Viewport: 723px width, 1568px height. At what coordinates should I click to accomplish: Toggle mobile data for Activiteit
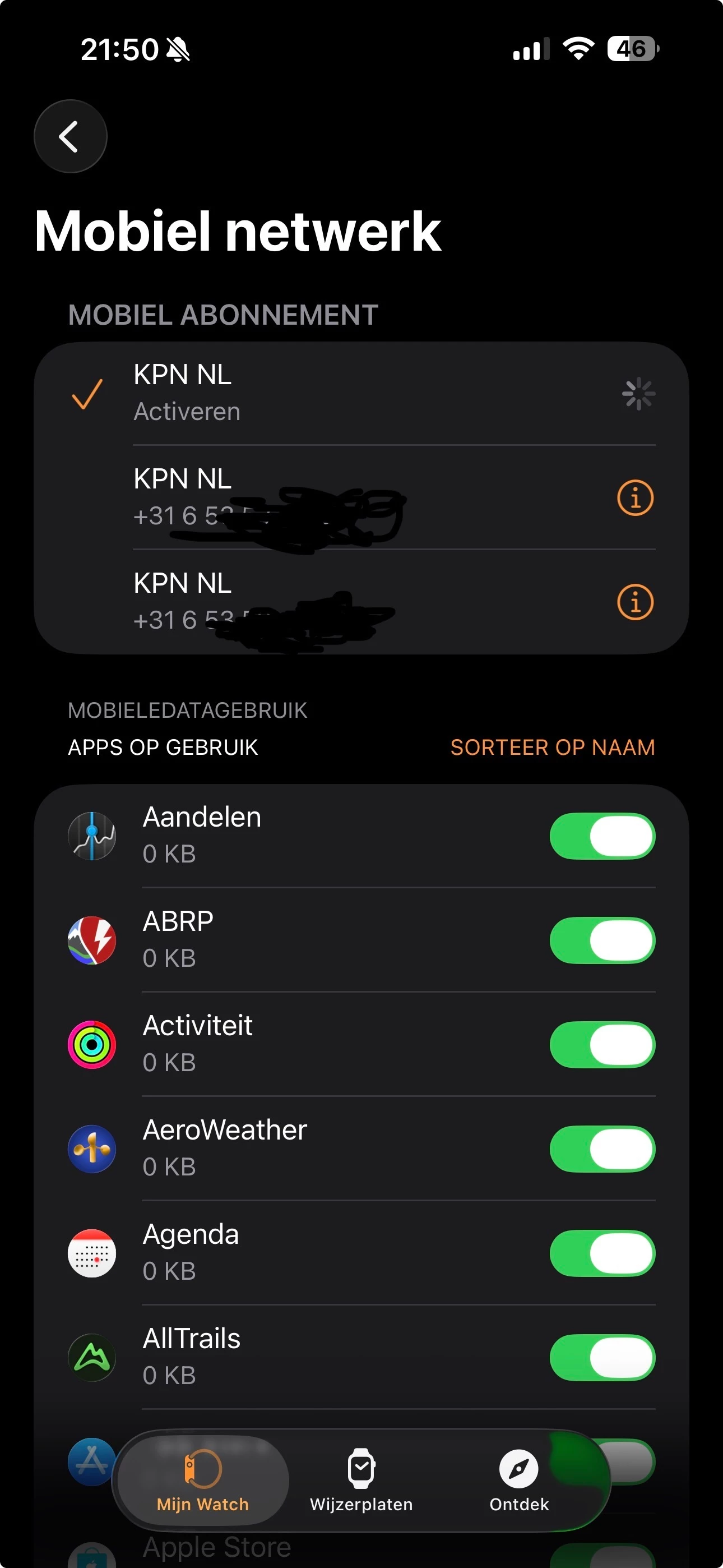602,1045
